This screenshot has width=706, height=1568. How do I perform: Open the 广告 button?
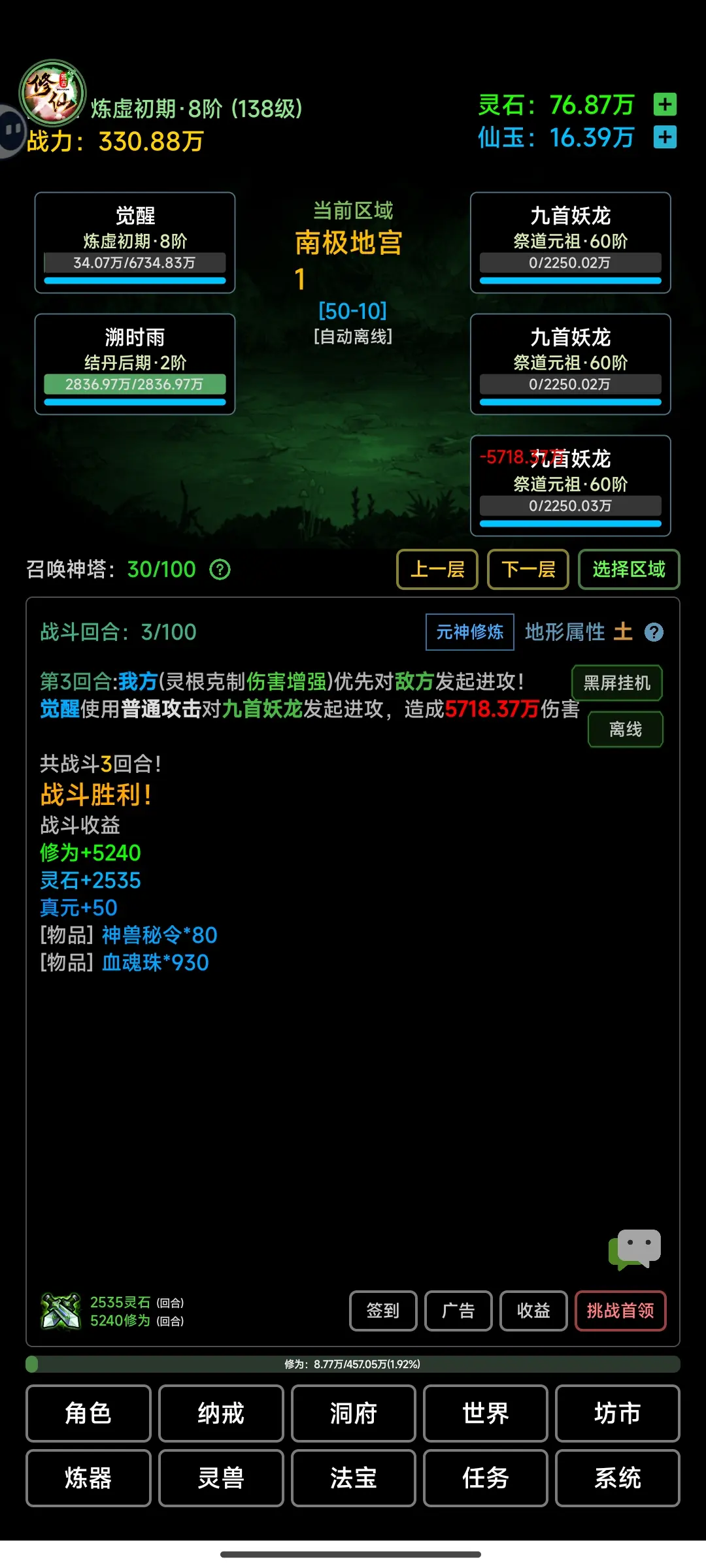click(x=458, y=1311)
